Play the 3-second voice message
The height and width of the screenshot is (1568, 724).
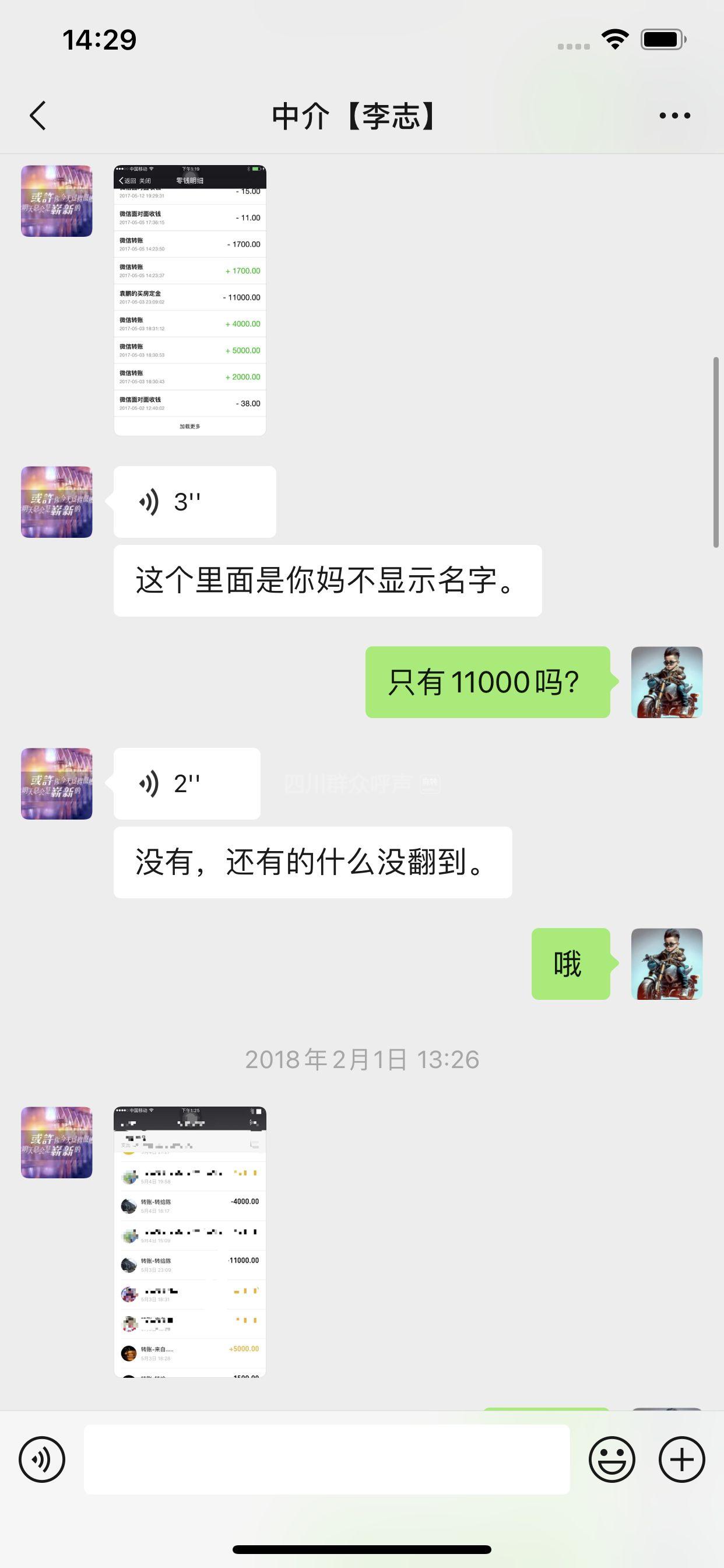(195, 502)
